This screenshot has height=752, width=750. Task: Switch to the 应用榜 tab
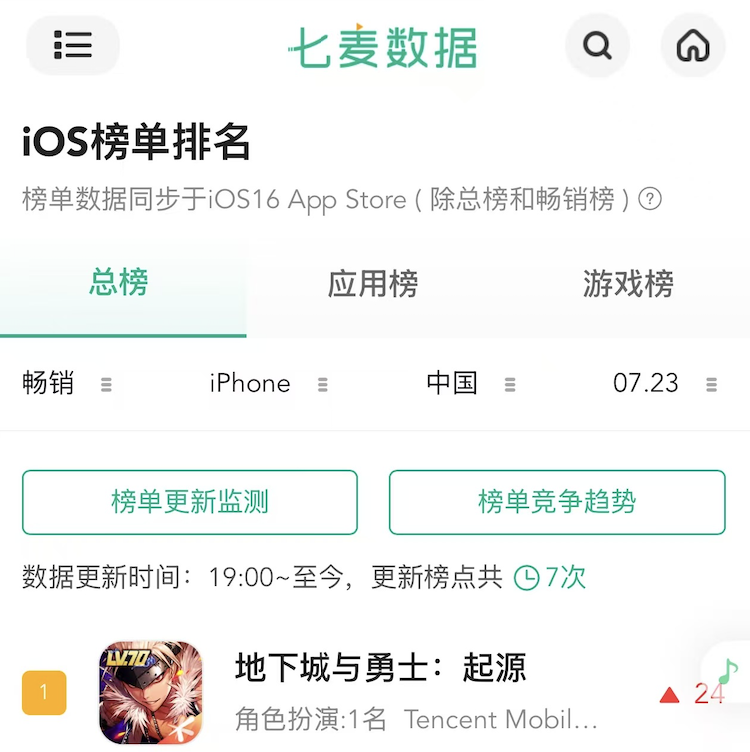click(373, 284)
